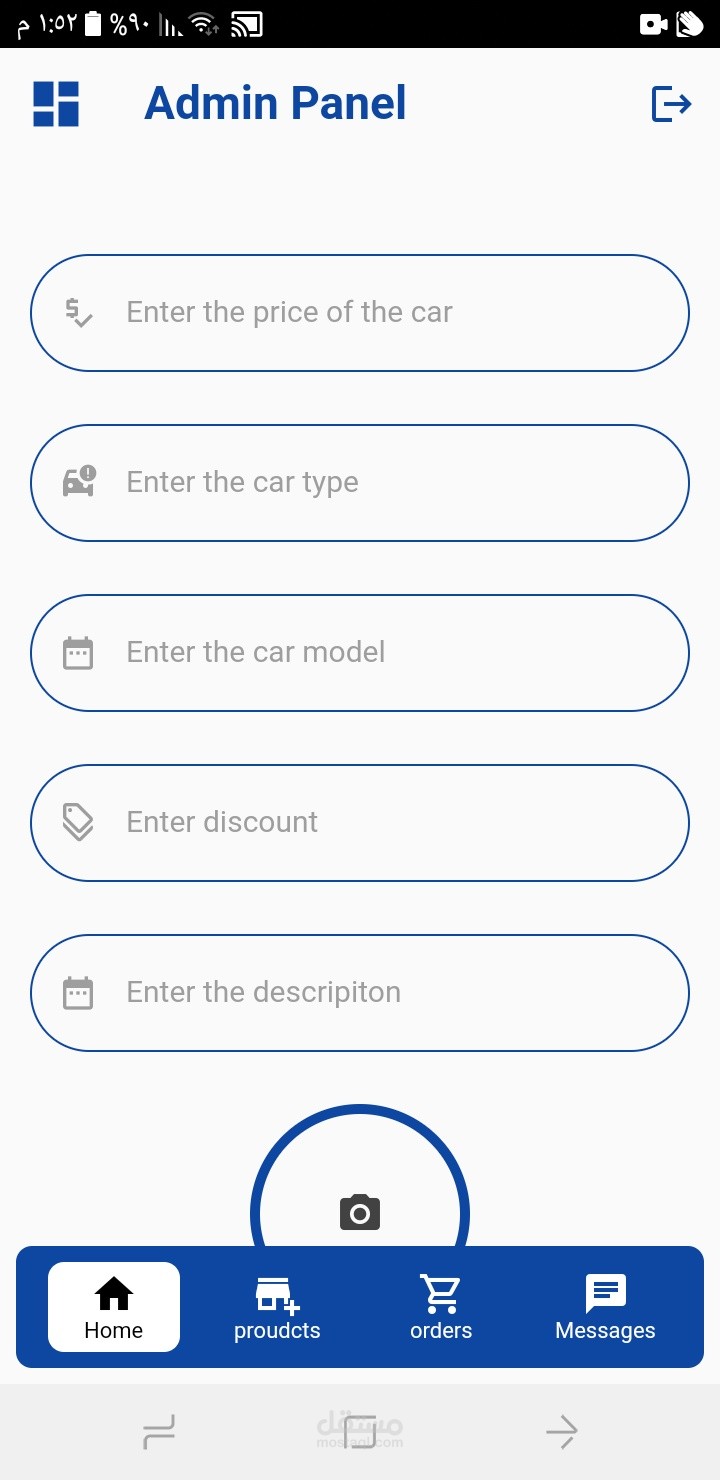Screen dimensions: 720x1480
Task: Switch to the Home tab
Action: (114, 1307)
